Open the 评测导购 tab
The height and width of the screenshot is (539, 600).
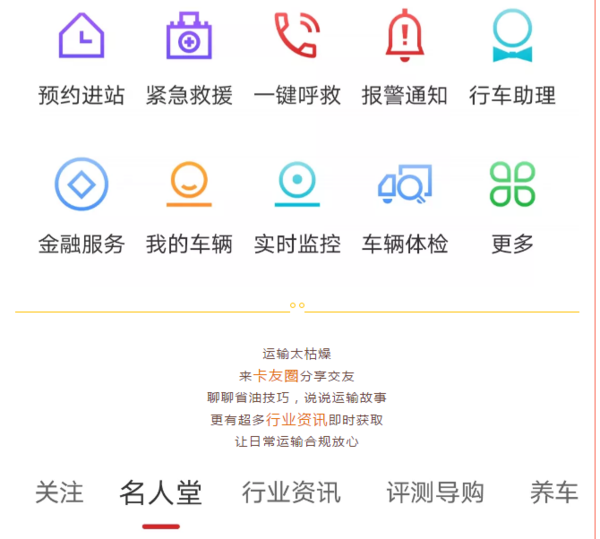pos(435,492)
